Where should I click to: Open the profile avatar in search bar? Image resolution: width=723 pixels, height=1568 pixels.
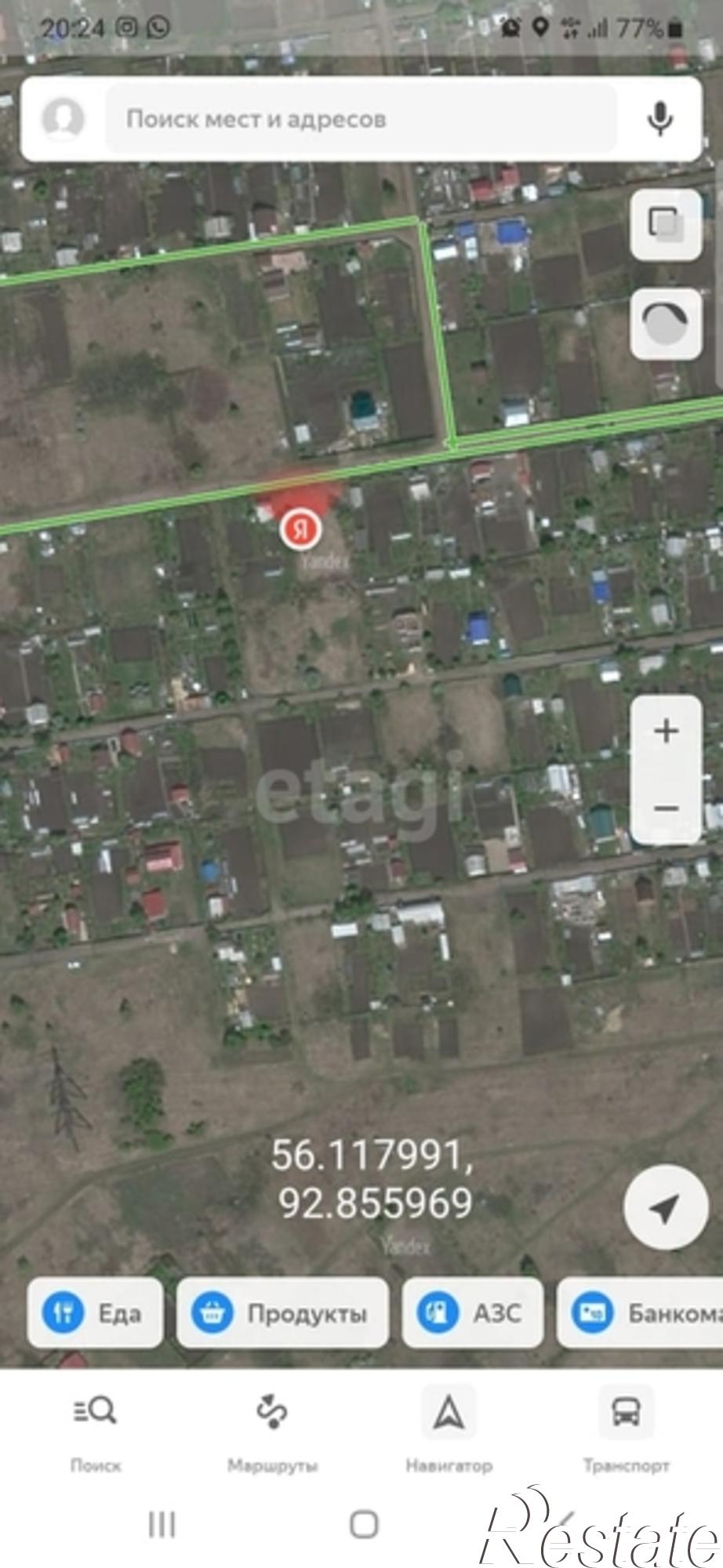point(63,118)
